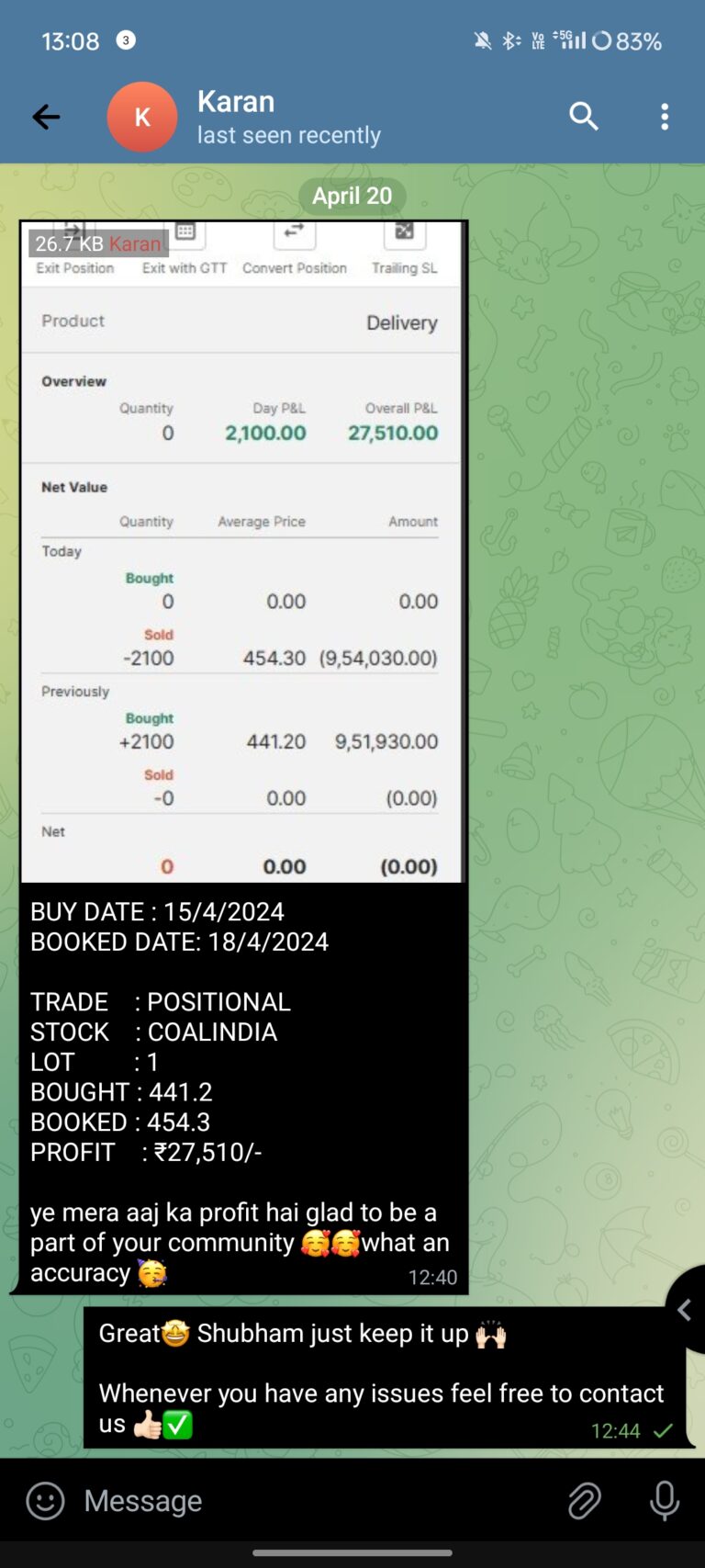Go back to the chat list
Viewport: 705px width, 1568px height.
(x=46, y=117)
